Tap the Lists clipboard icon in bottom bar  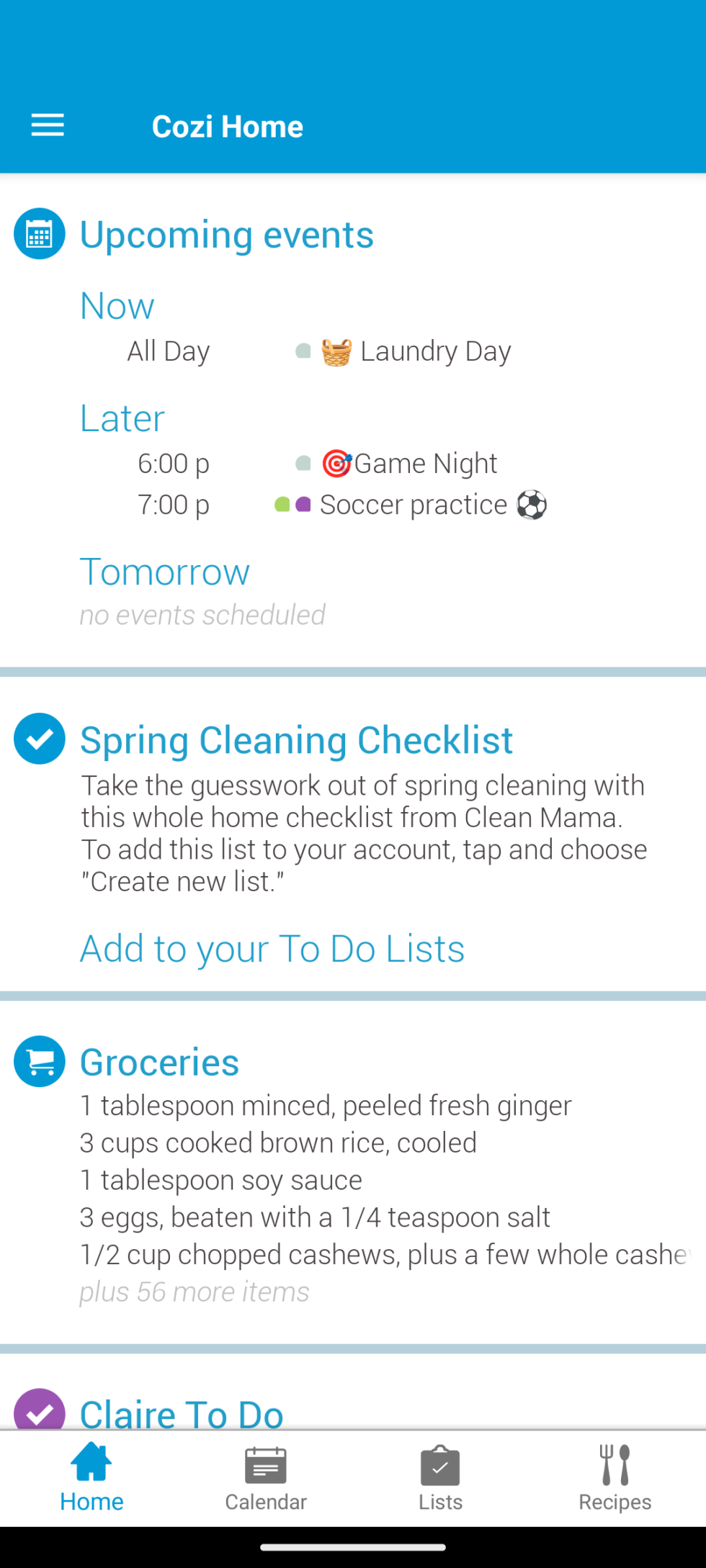click(440, 1461)
